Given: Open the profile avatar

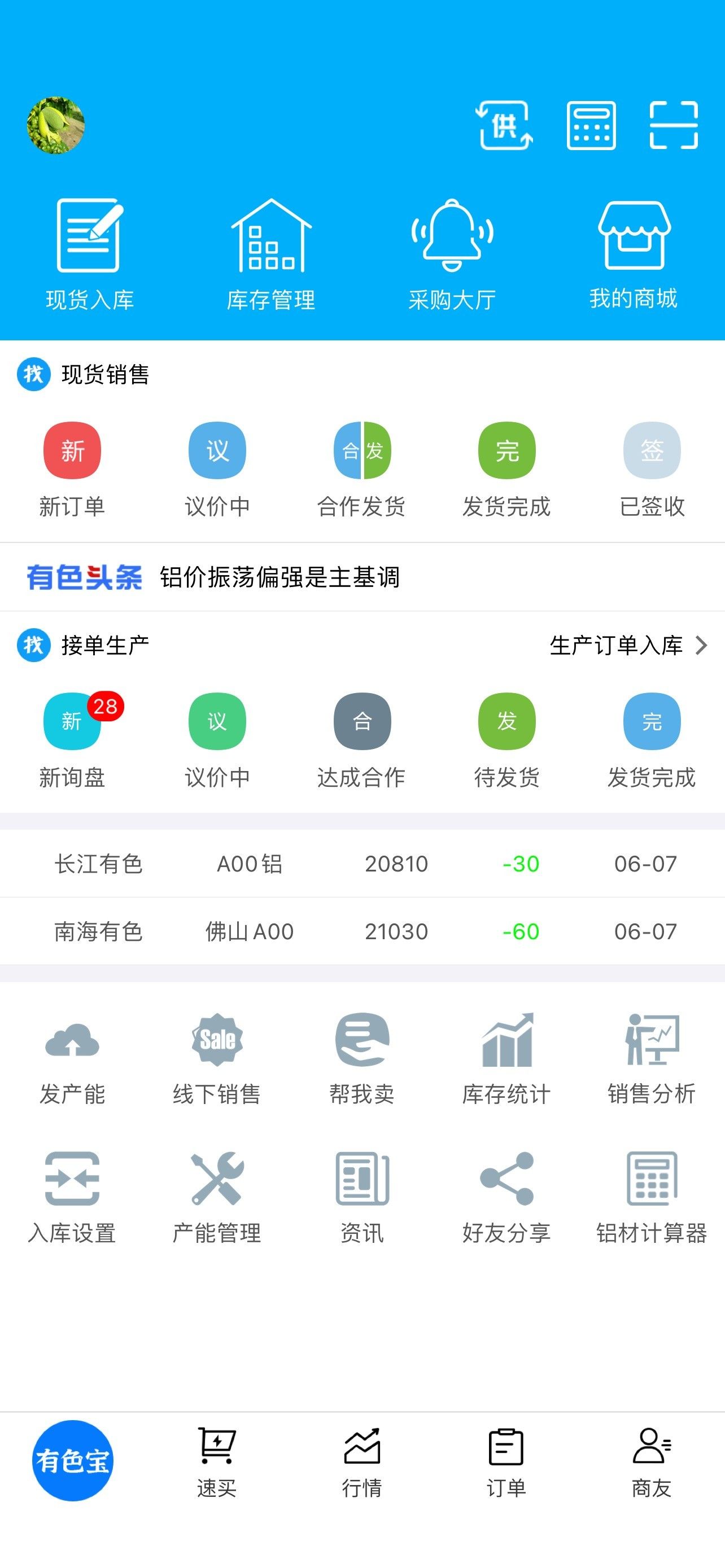Looking at the screenshot, I should tap(55, 125).
